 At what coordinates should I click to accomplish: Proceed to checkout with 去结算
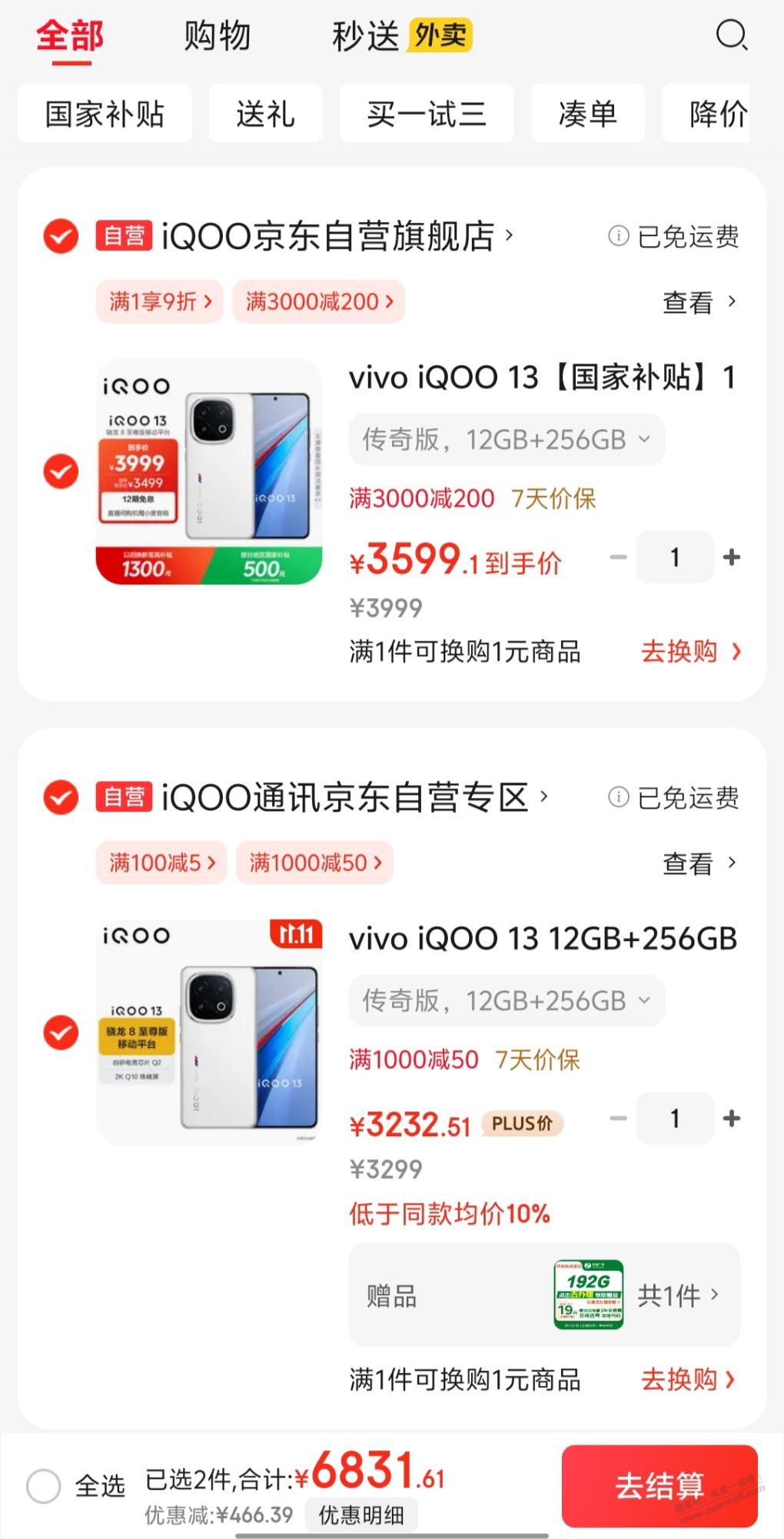(x=659, y=1486)
